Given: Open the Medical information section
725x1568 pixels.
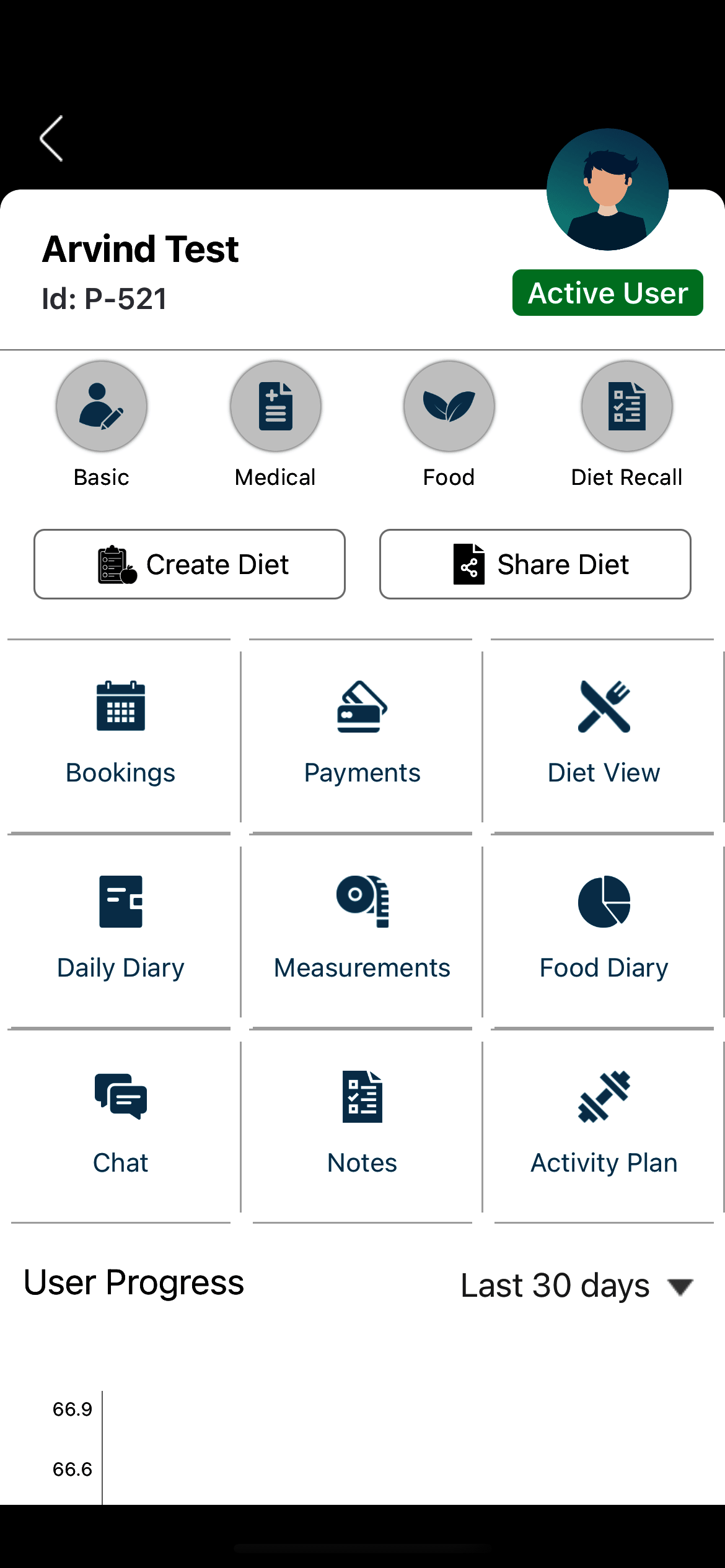Looking at the screenshot, I should coord(276,407).
